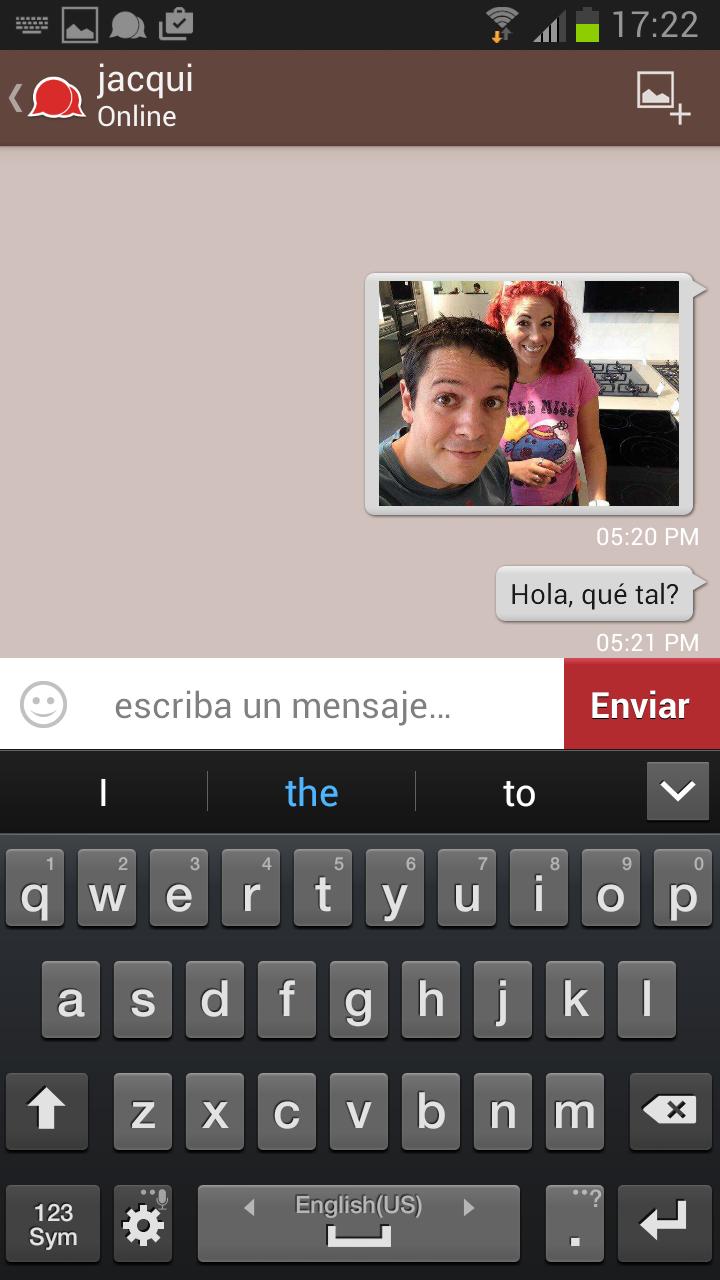The image size is (720, 1280).
Task: Open keyboard settings gear key
Action: pyautogui.click(x=143, y=1224)
